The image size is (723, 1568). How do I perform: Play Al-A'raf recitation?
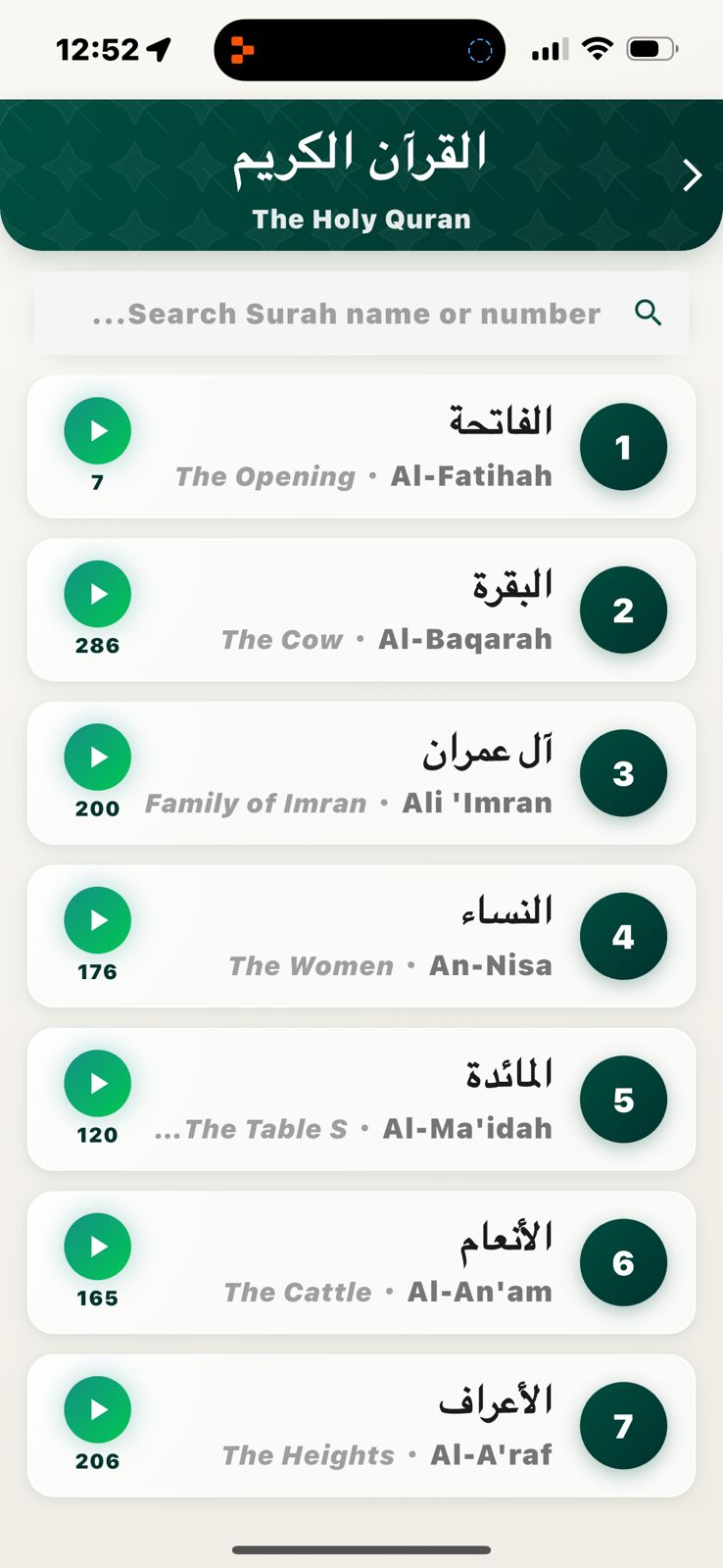tap(97, 1409)
